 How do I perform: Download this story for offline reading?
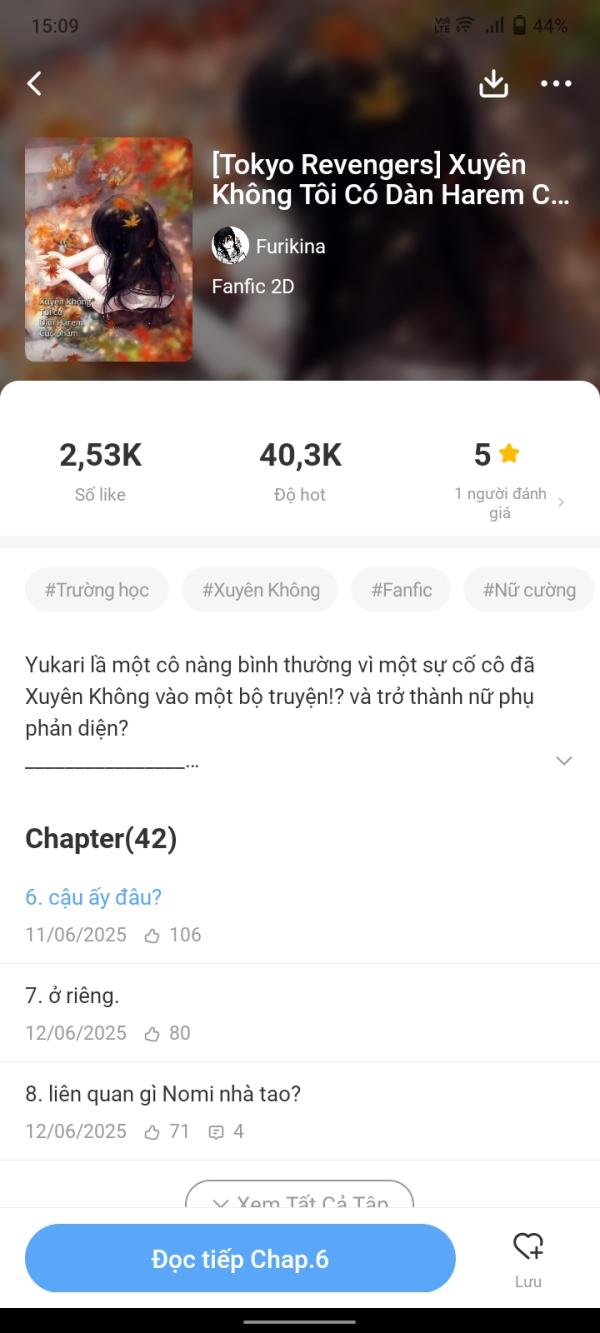click(x=493, y=83)
